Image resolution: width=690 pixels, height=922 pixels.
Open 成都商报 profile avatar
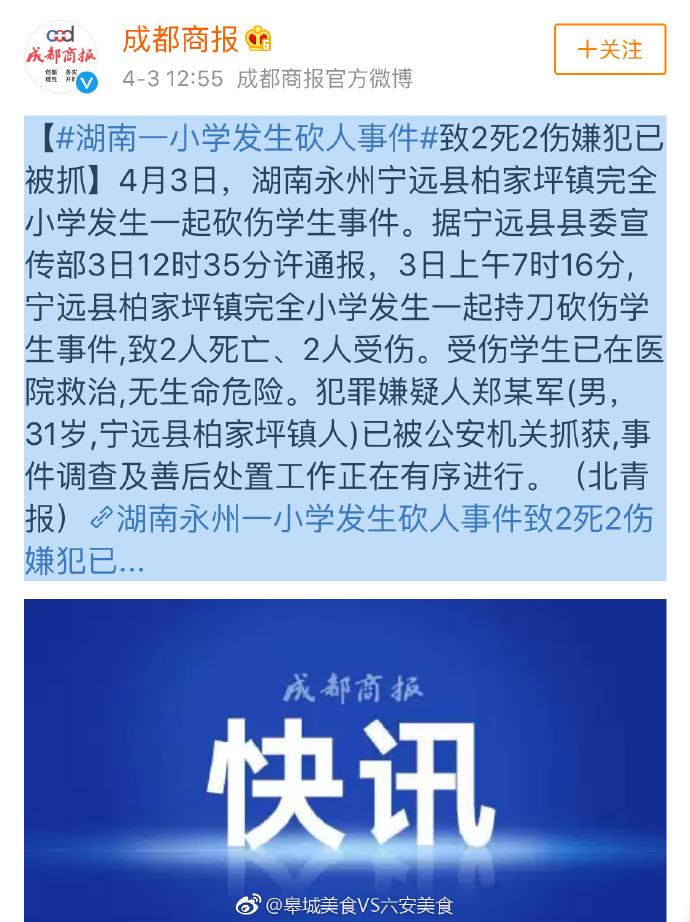pyautogui.click(x=61, y=57)
